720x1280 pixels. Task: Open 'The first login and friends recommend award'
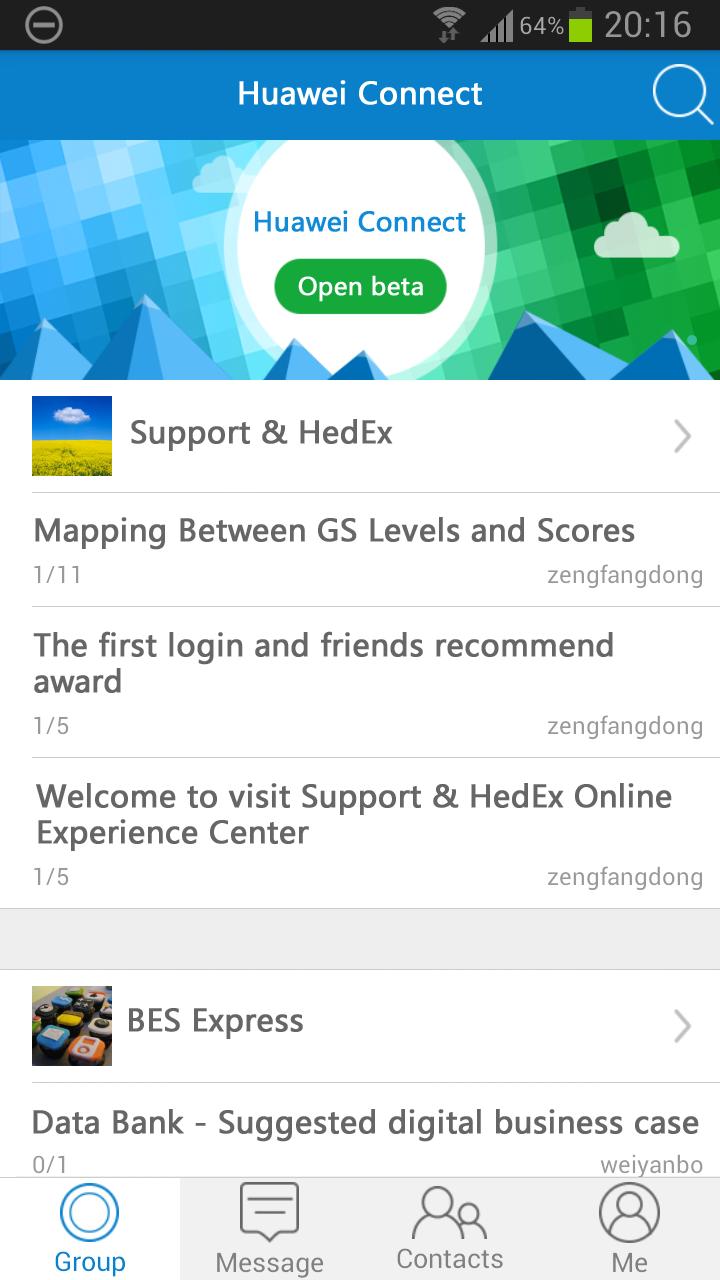(x=324, y=663)
